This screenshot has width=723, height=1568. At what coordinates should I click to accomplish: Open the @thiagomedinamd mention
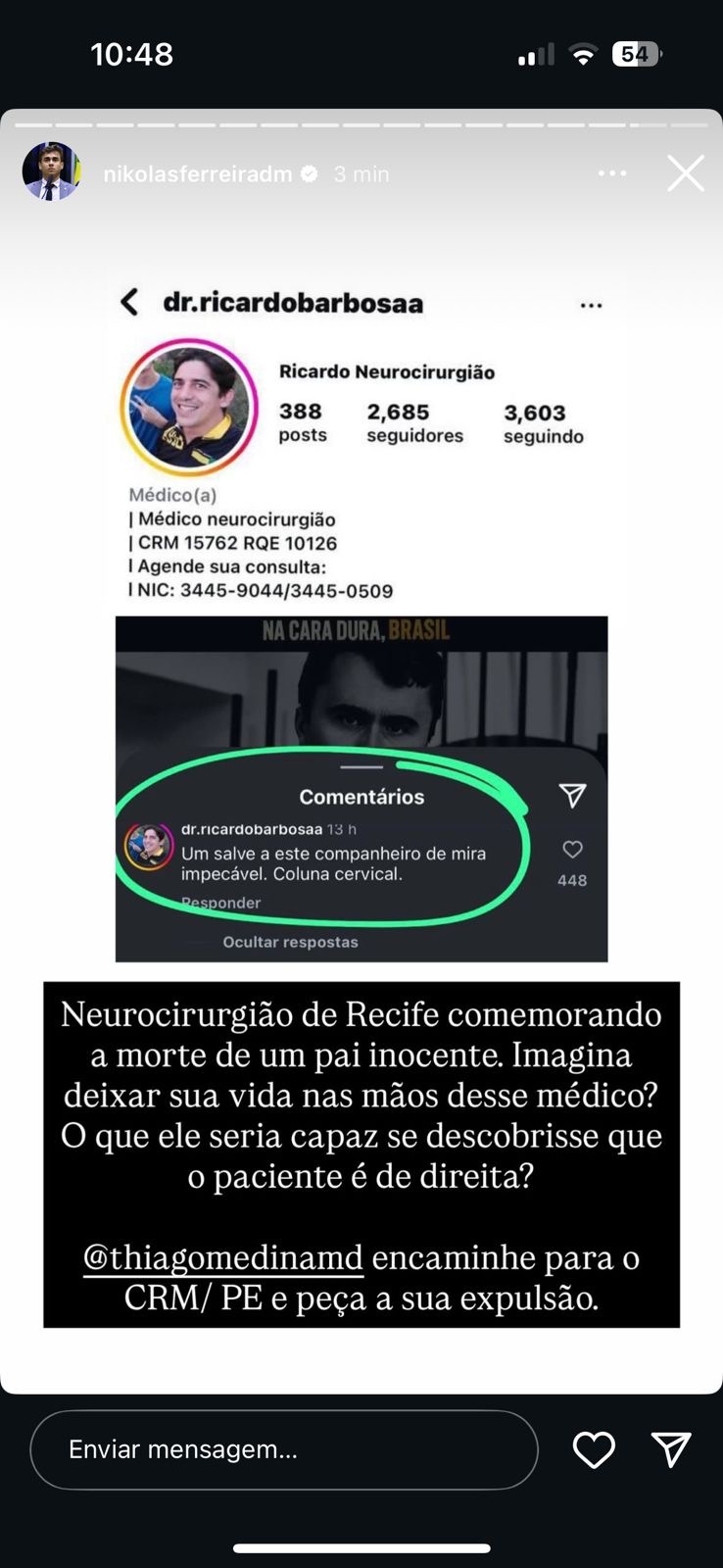coord(223,1257)
